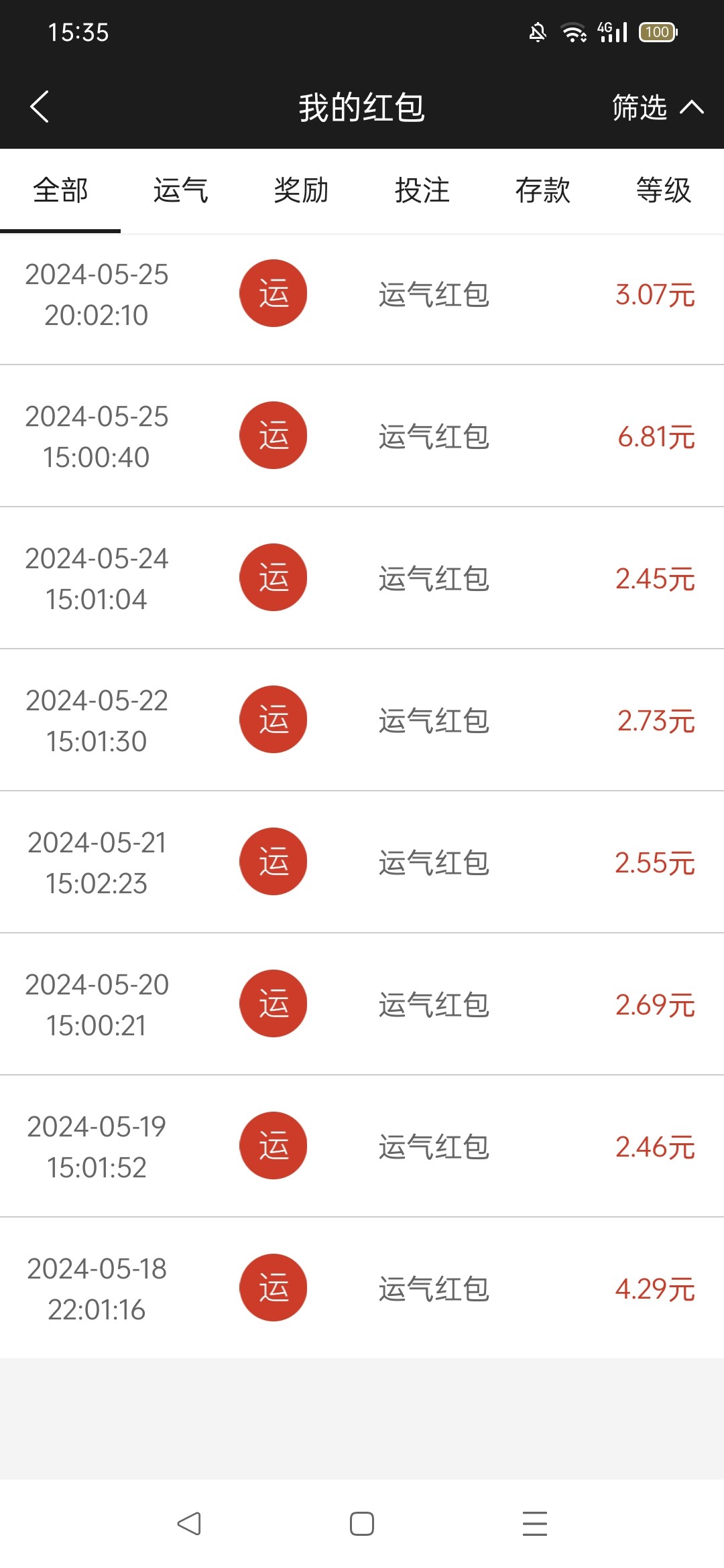Expand the 筛选 filter dropdown

tap(657, 107)
